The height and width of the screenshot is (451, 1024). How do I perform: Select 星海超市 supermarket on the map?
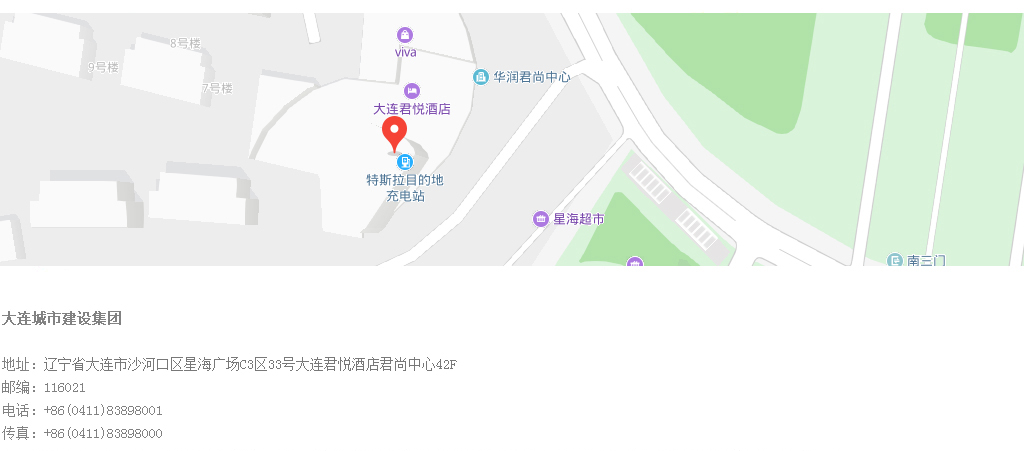click(x=541, y=219)
